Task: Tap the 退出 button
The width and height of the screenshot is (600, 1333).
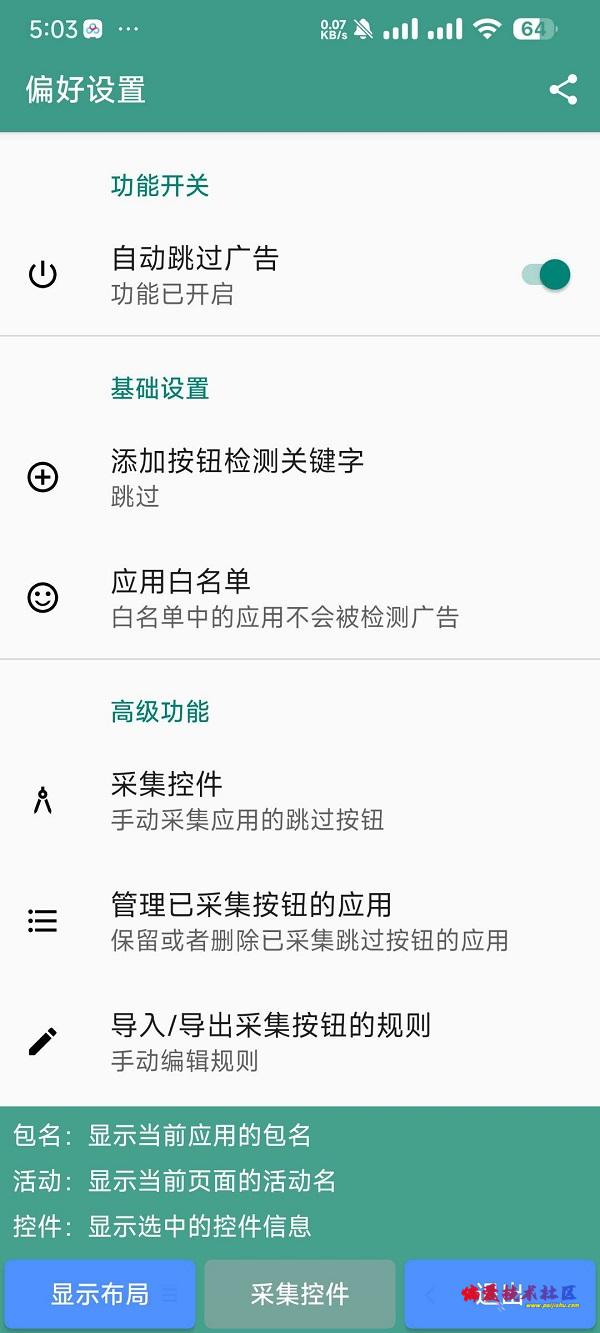Action: [x=500, y=1294]
